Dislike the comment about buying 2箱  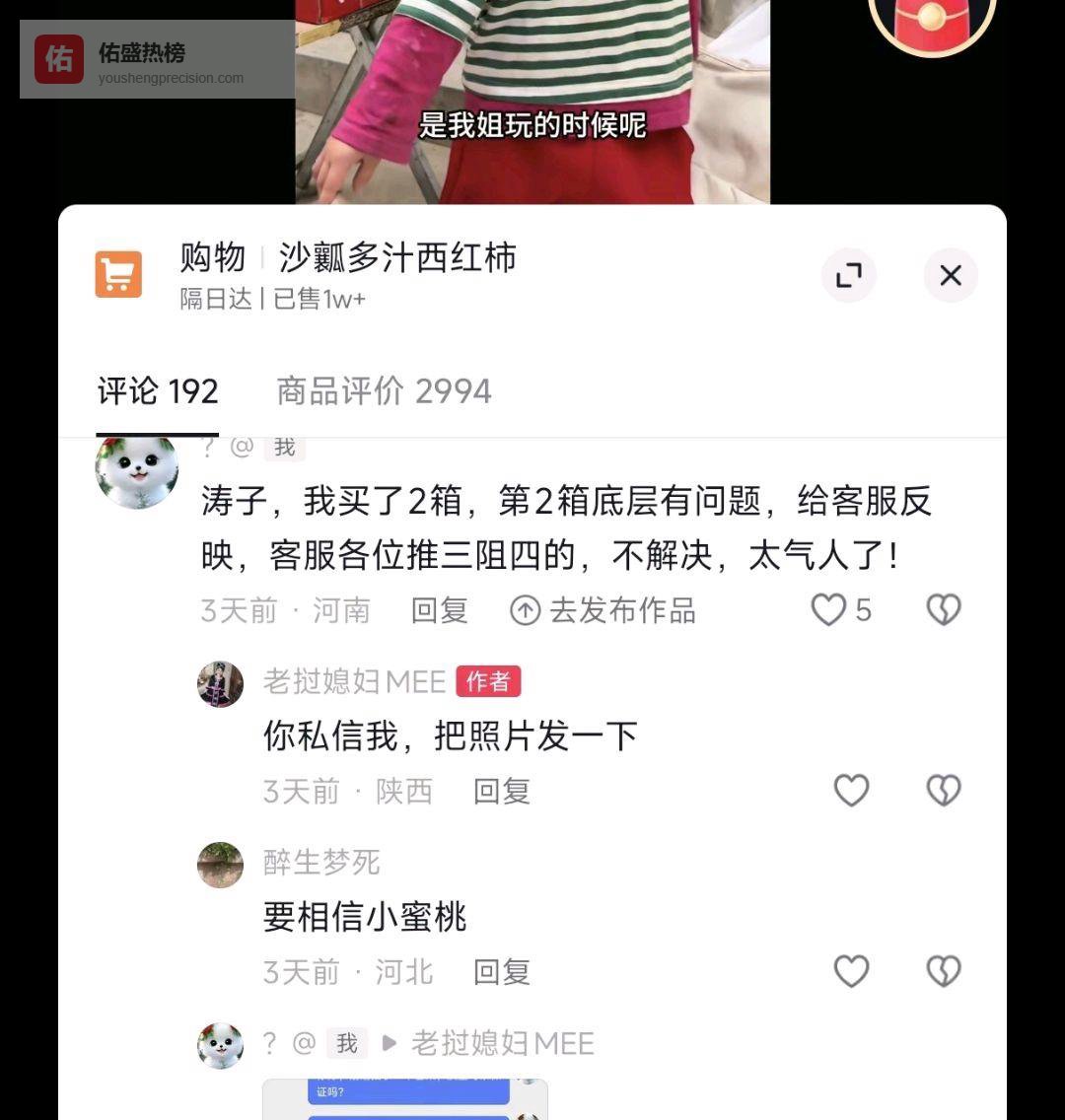[943, 610]
